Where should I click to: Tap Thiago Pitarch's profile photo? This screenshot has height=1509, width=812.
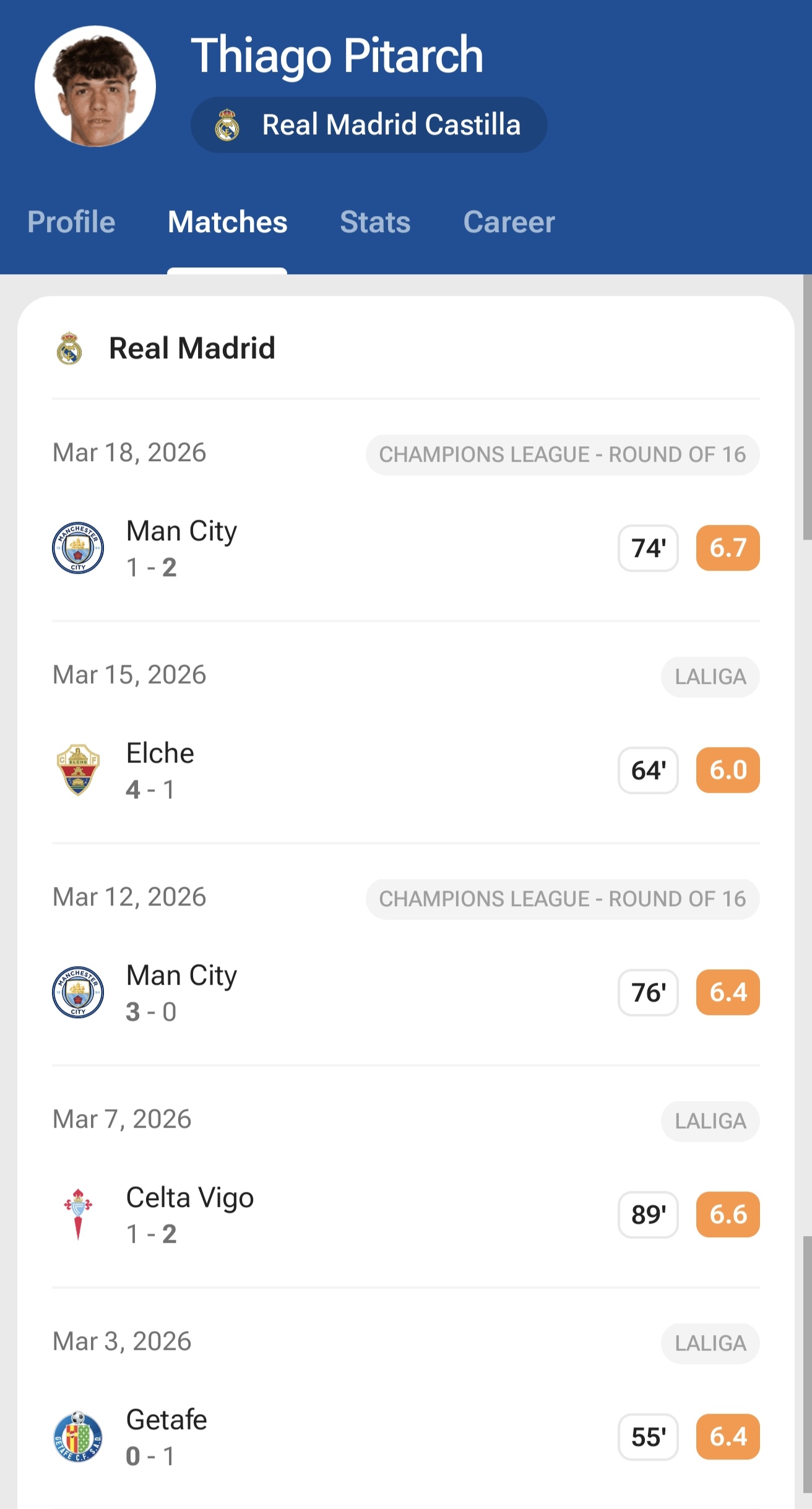[x=95, y=86]
